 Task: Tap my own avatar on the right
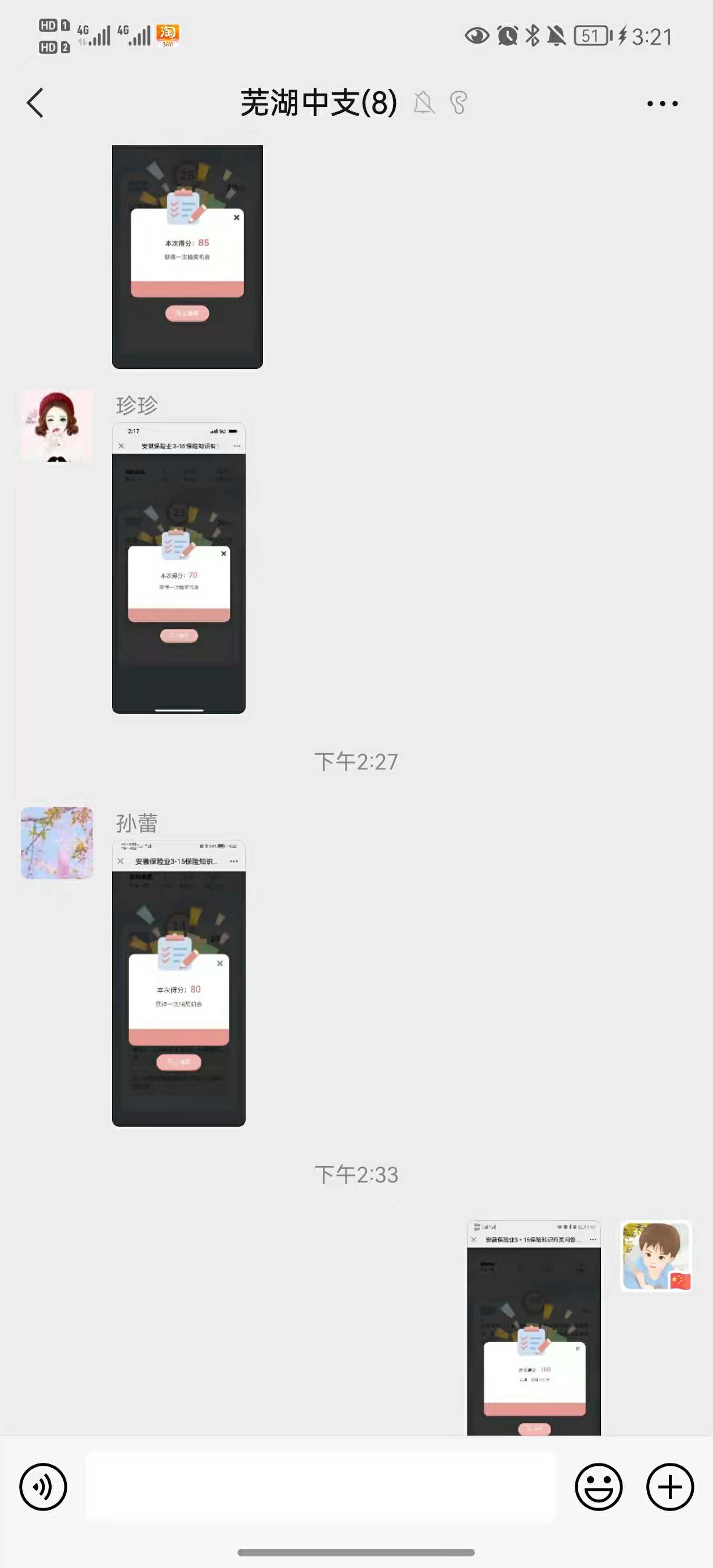click(x=656, y=1256)
